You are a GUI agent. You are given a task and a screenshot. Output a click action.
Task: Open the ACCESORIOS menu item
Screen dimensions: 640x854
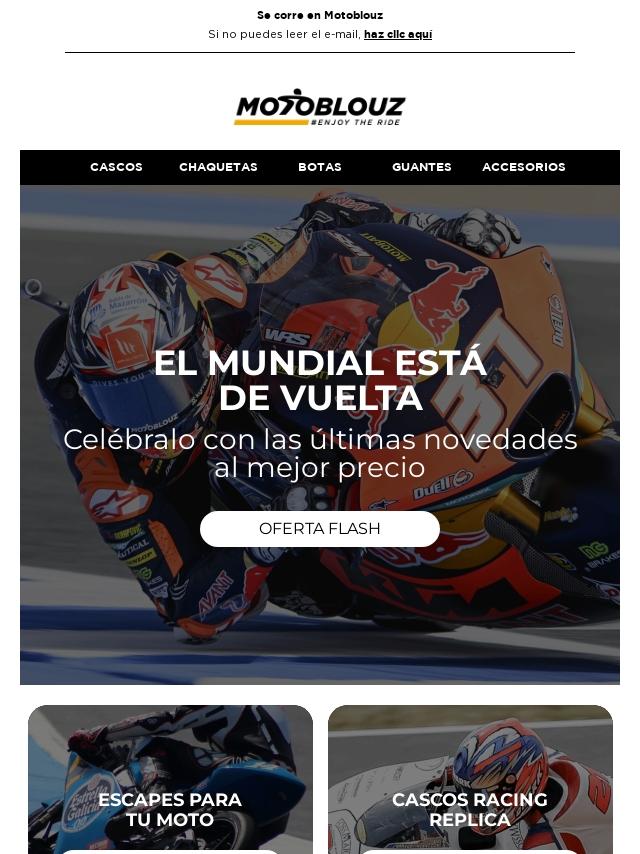pos(523,167)
